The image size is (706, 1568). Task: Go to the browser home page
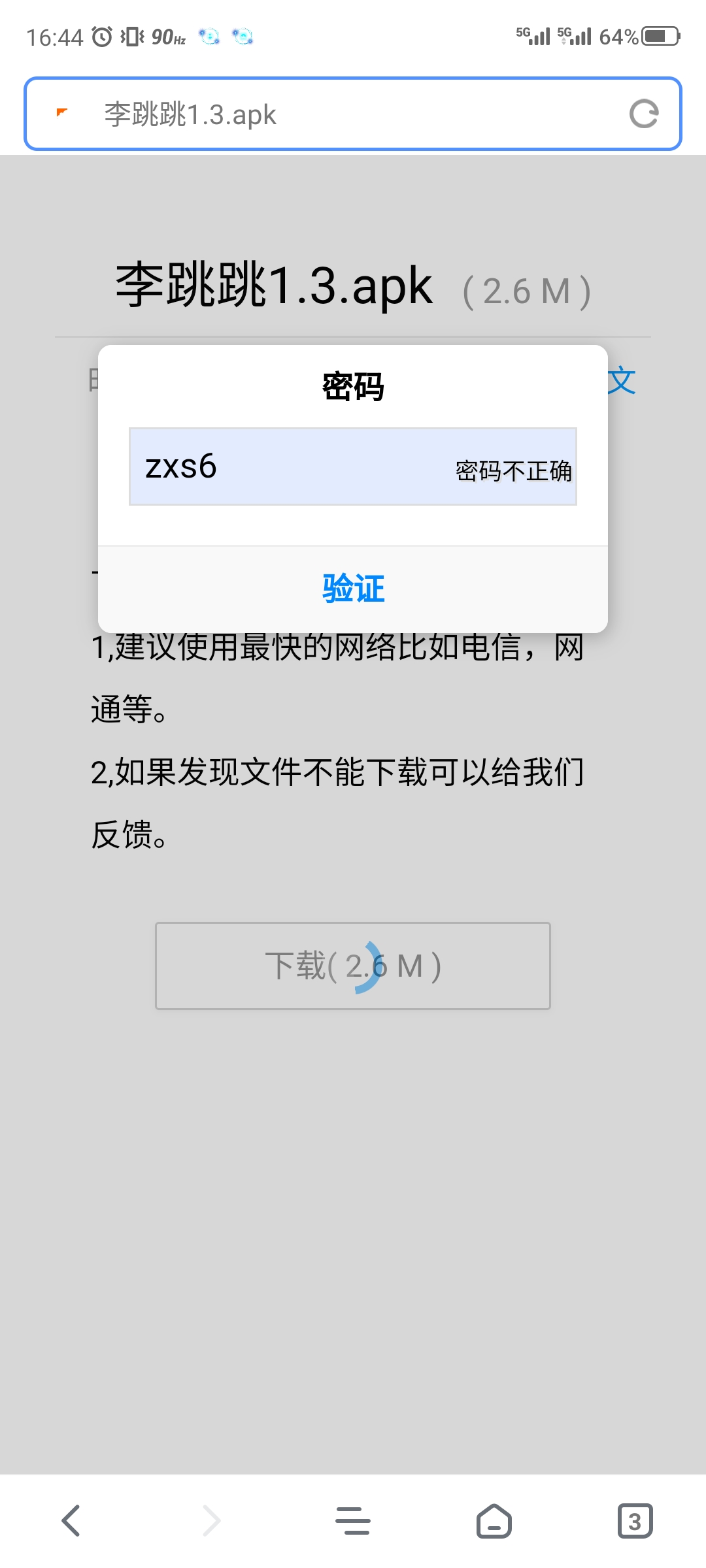pos(494,1521)
